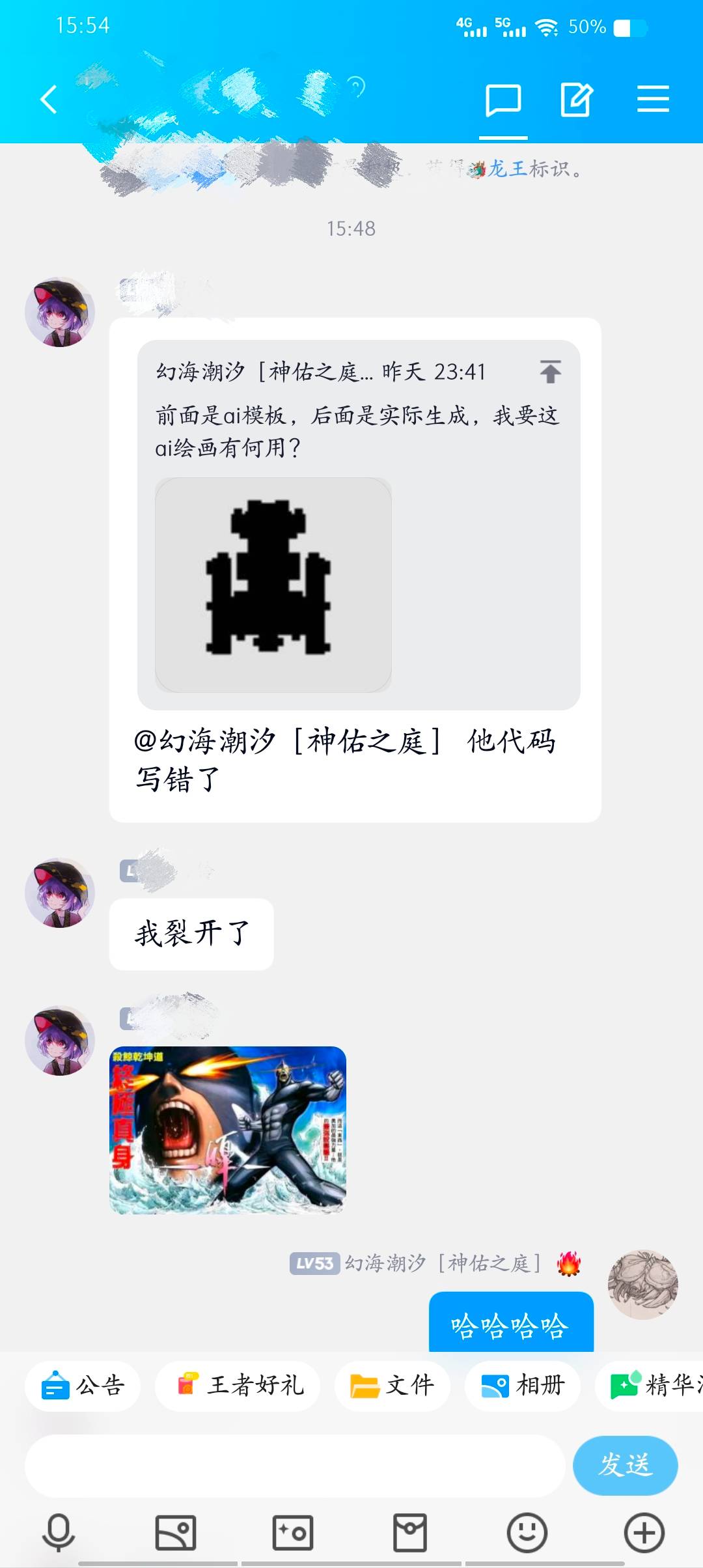Open the 相册 album chip
The width and height of the screenshot is (703, 1568).
[x=522, y=1385]
